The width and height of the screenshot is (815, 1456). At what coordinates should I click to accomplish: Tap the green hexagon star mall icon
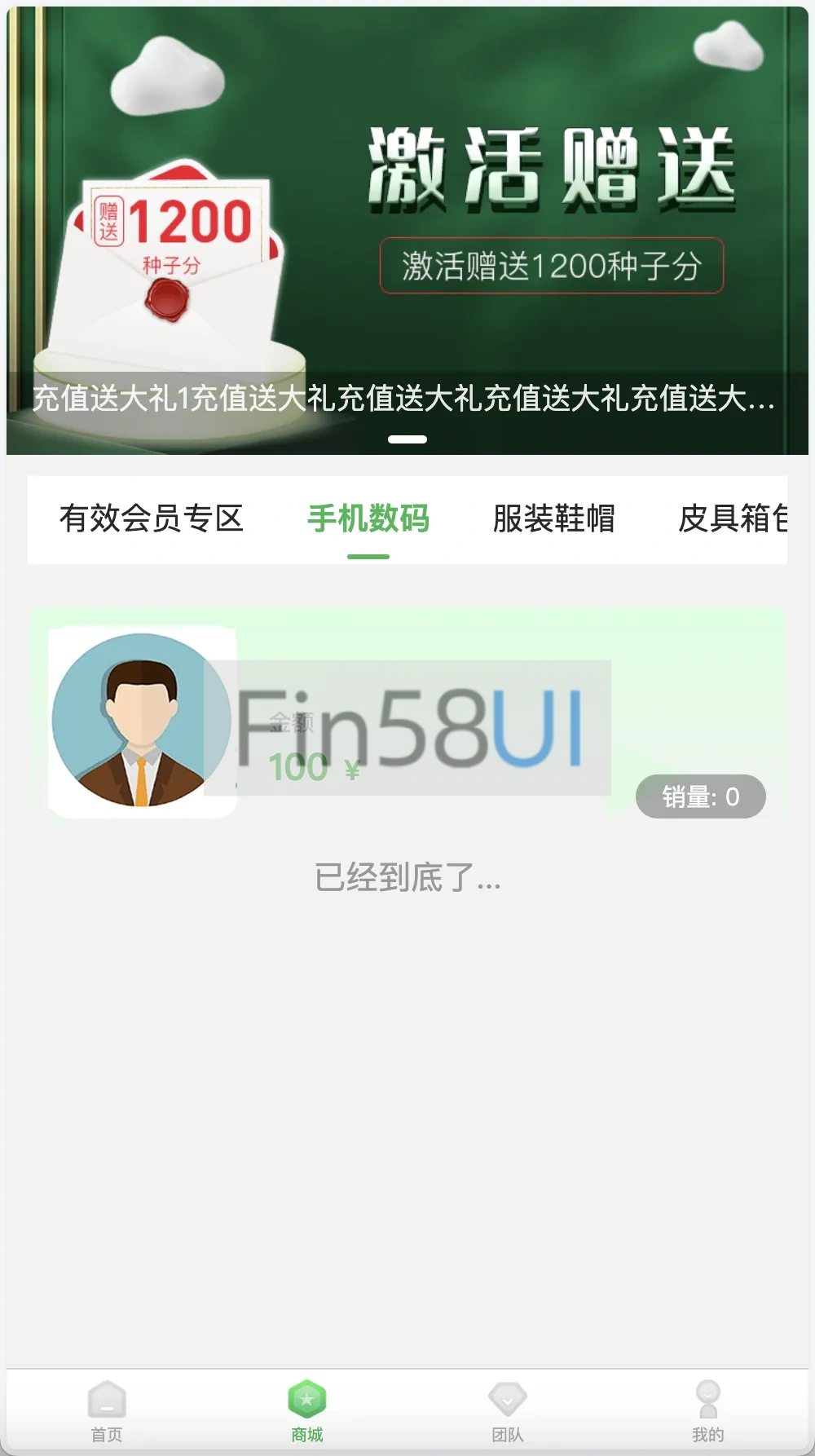tap(306, 1398)
